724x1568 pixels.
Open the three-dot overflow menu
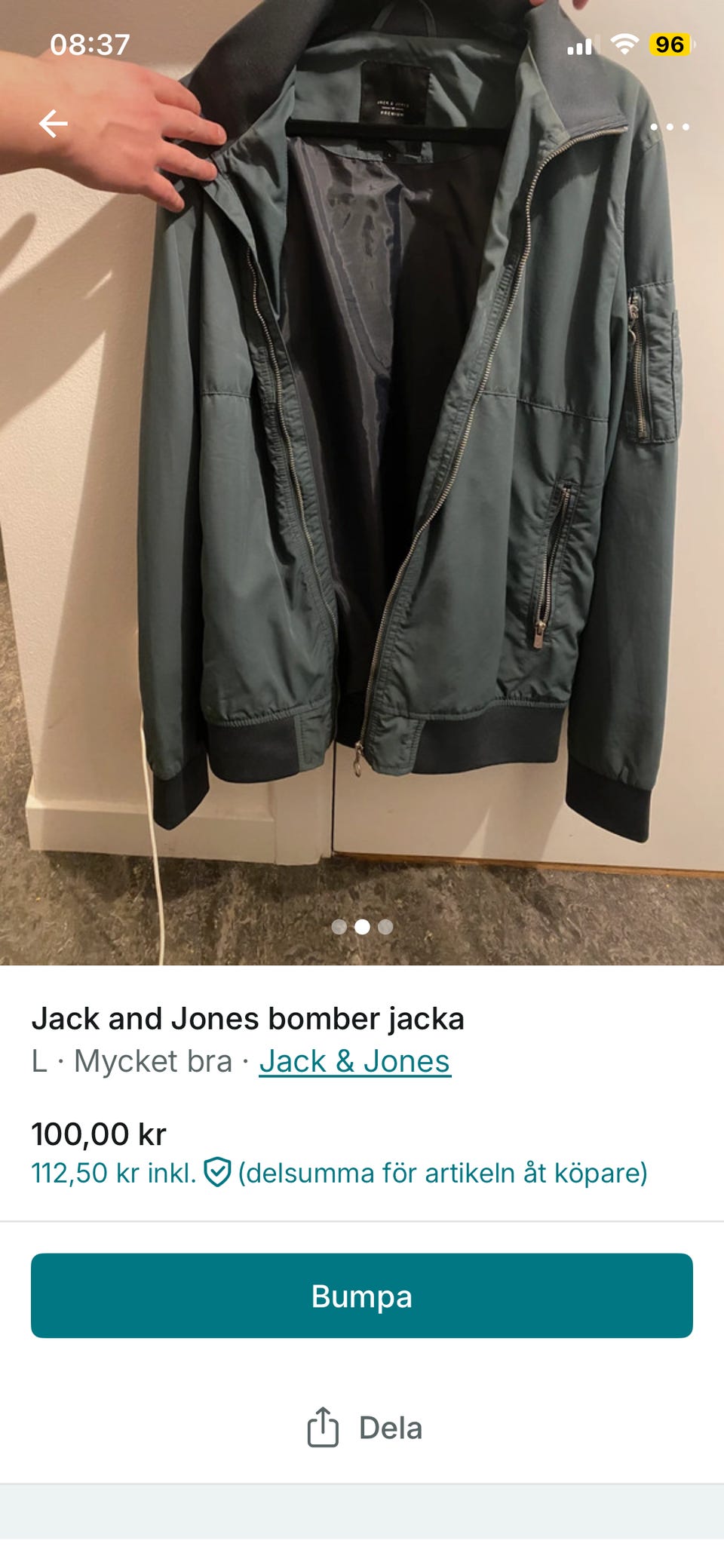(x=669, y=127)
